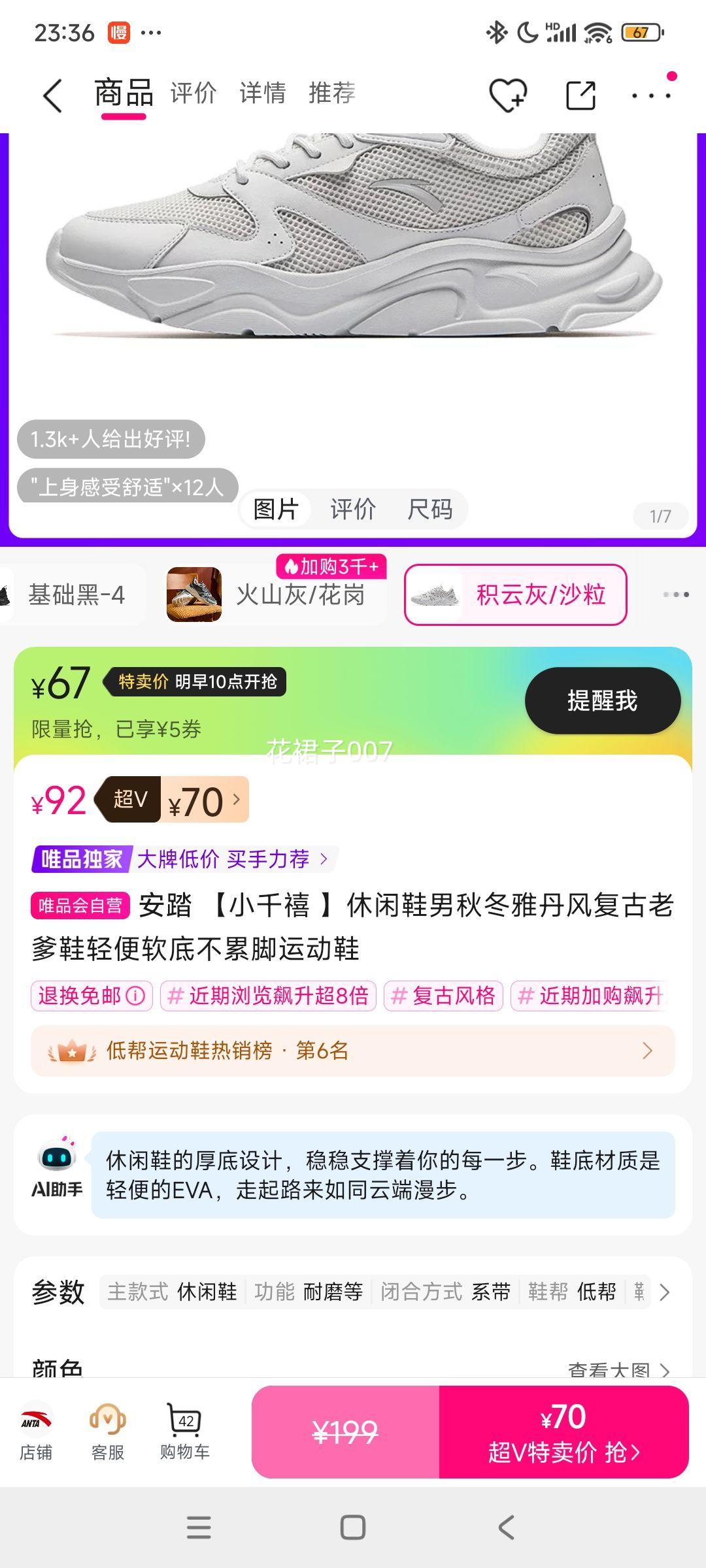Switch to the 评价 top tab

[x=193, y=93]
